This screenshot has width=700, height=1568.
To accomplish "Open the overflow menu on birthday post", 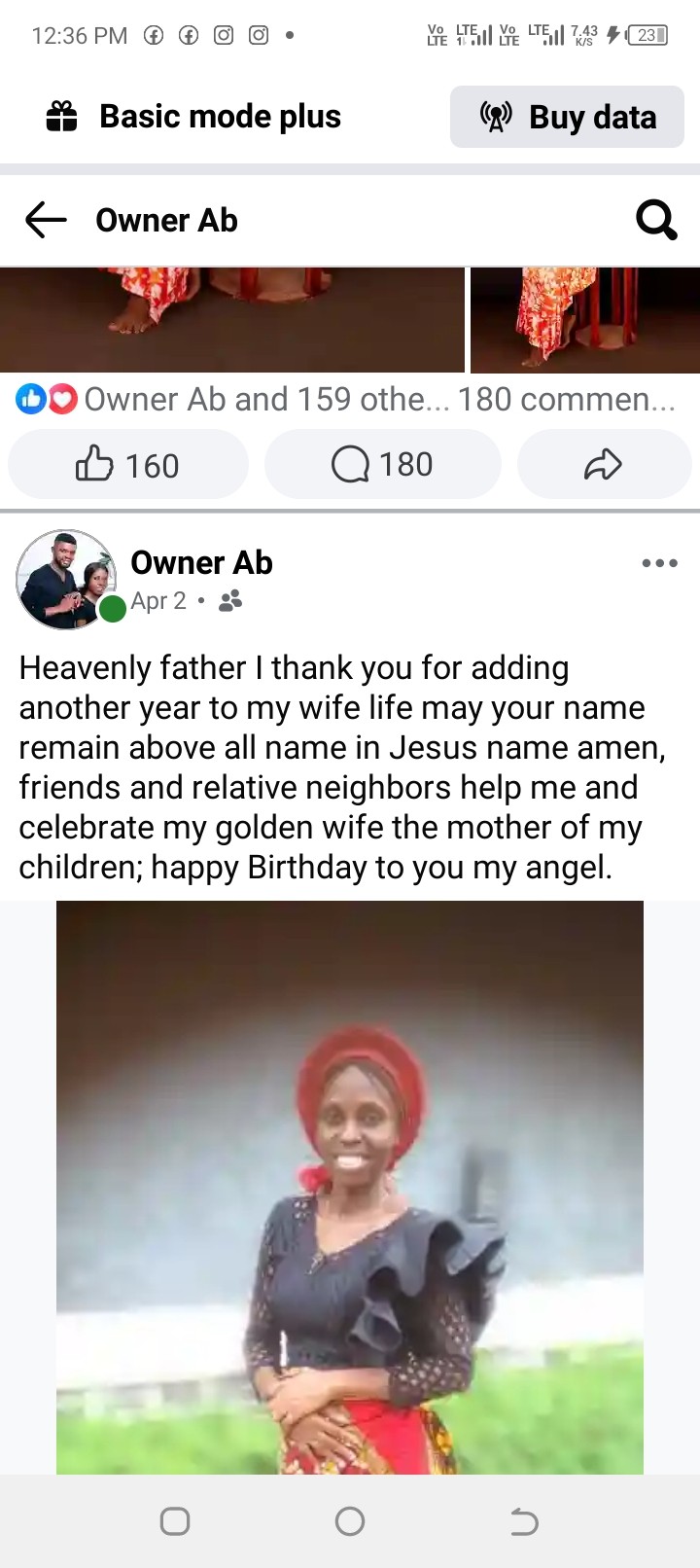I will tap(659, 563).
